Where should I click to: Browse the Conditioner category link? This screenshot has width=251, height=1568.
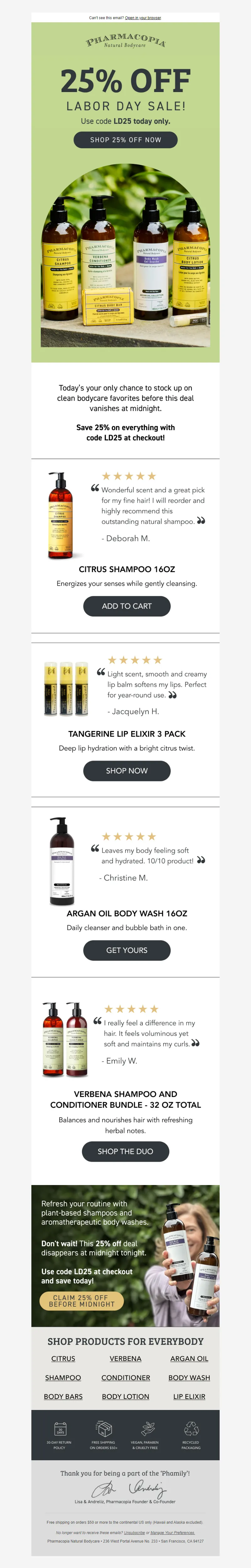click(125, 1378)
